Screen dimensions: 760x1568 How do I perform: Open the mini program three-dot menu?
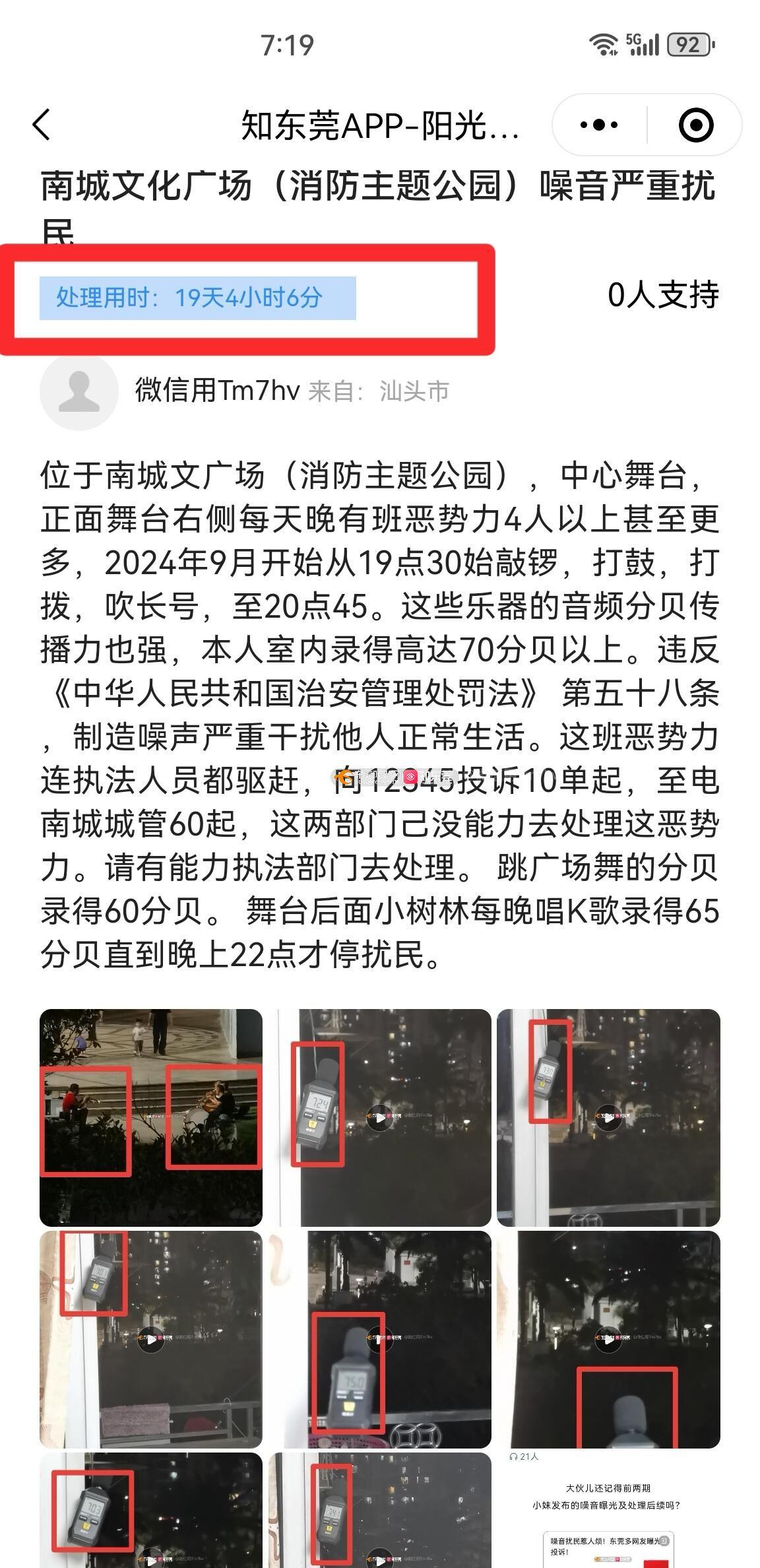pos(598,125)
